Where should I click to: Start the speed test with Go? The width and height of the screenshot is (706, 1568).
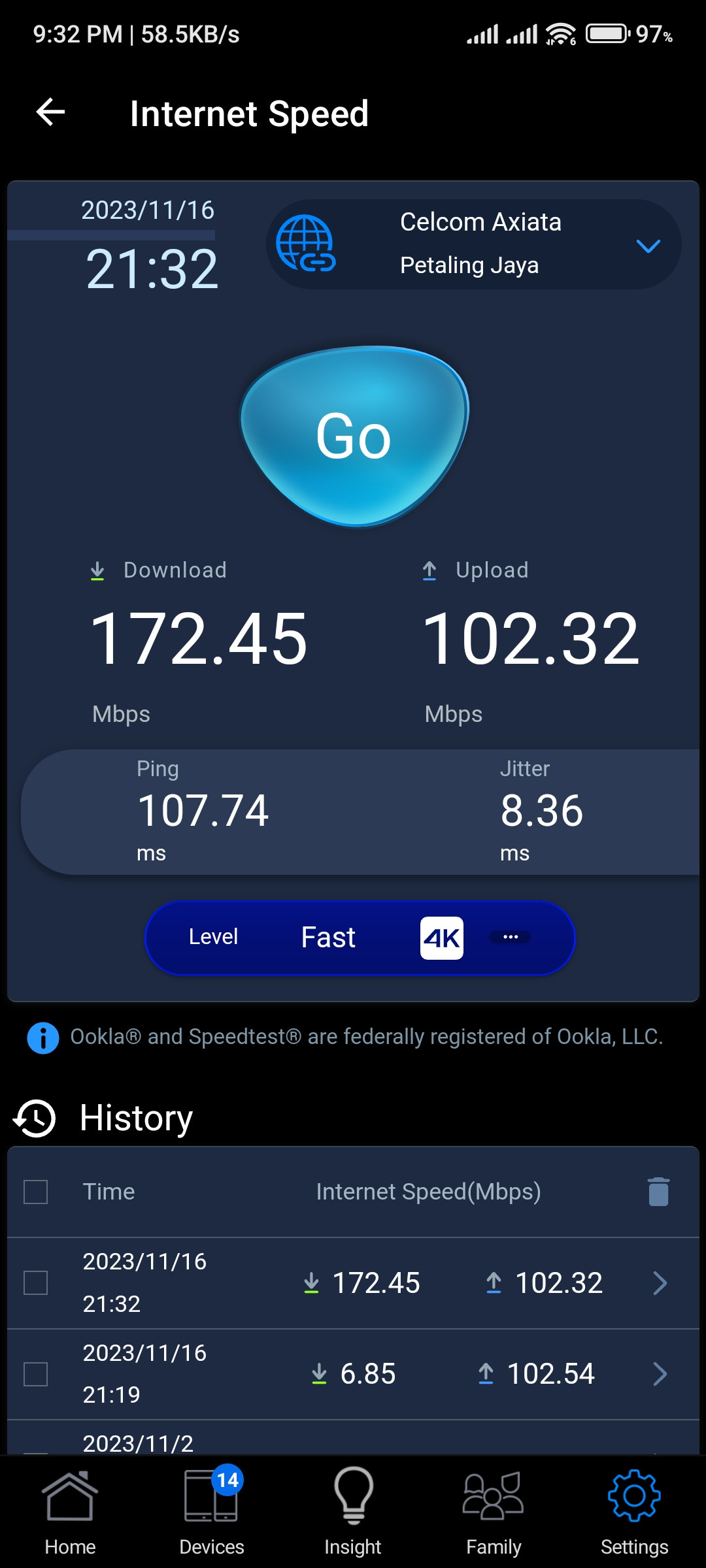click(x=354, y=436)
